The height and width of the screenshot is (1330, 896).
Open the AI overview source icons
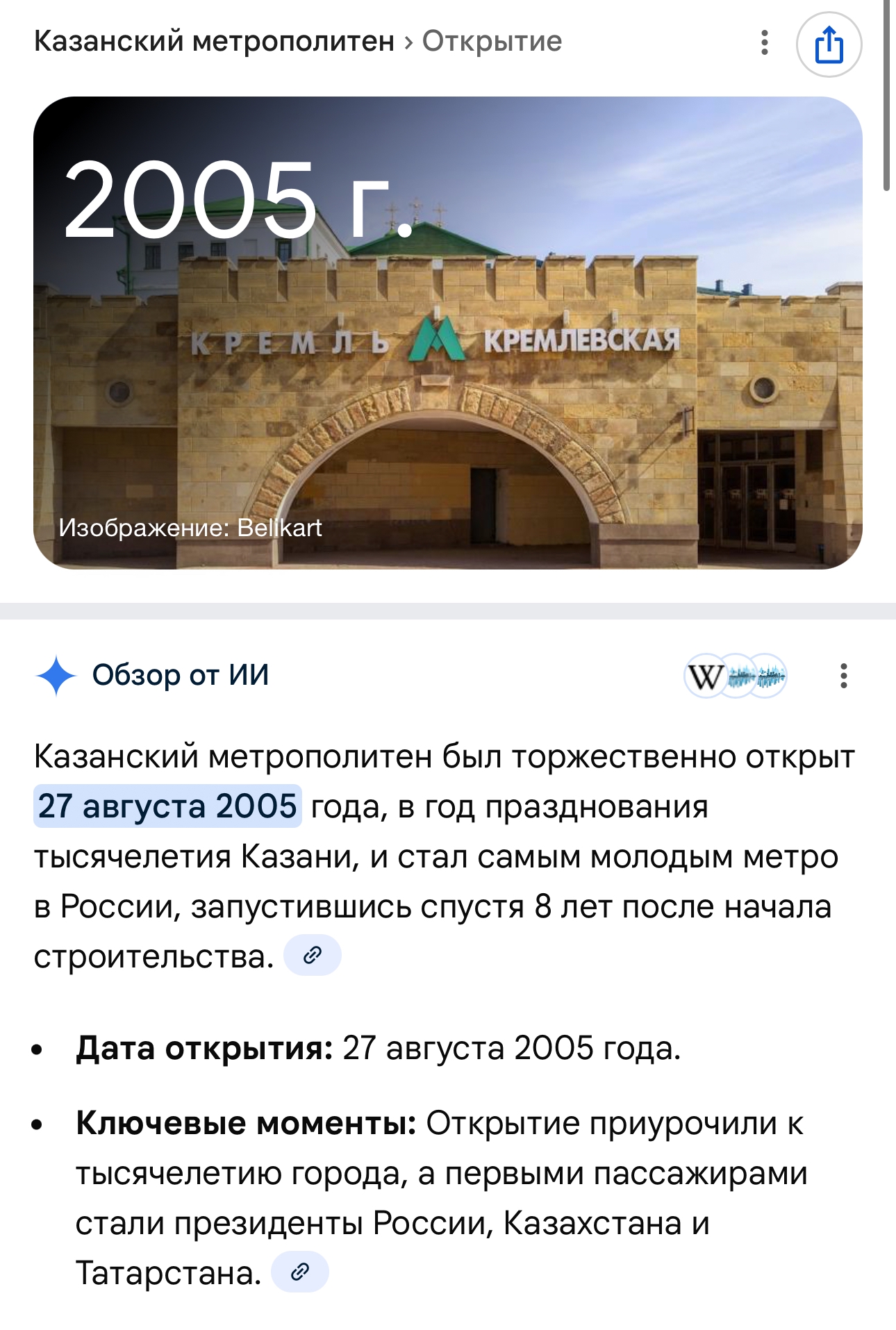click(736, 675)
